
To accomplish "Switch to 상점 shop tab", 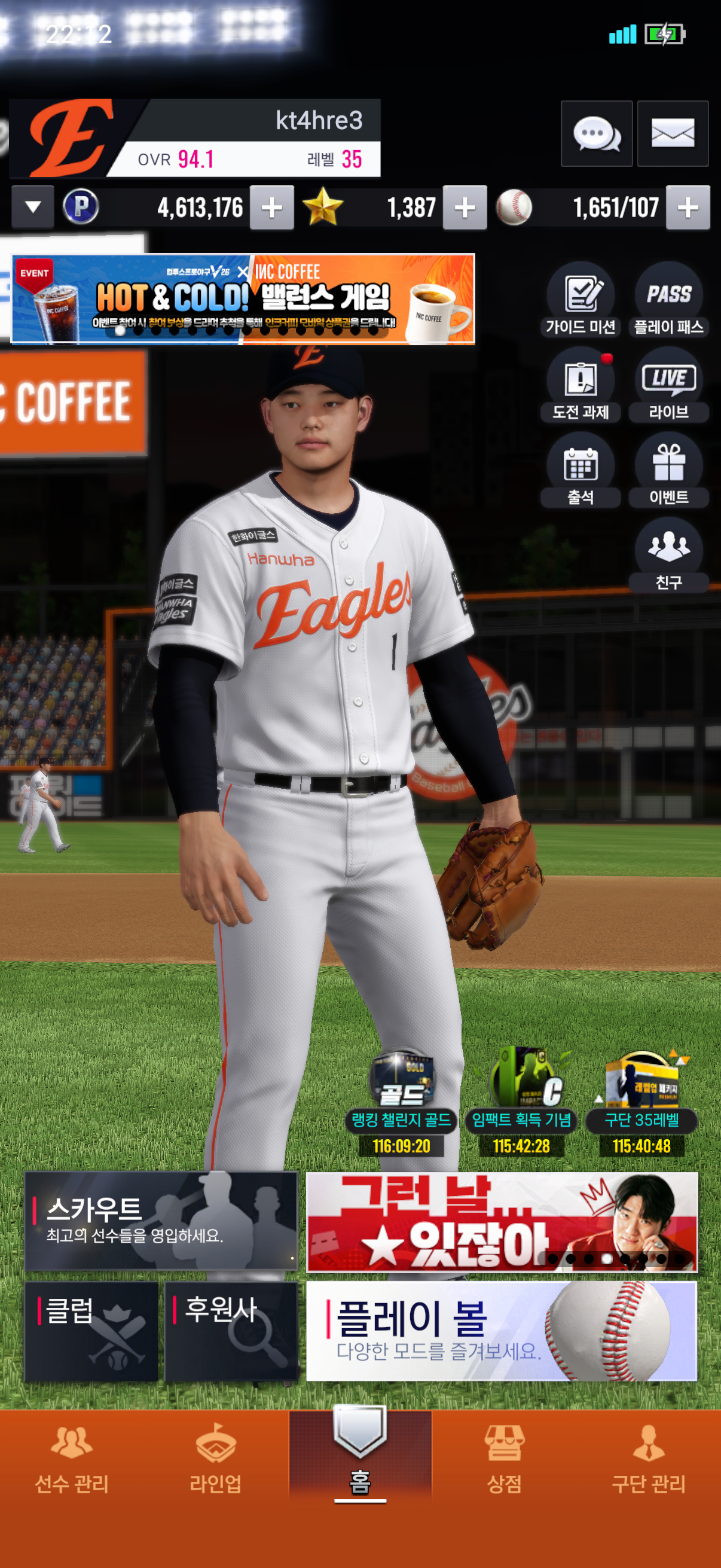I will coord(504,1459).
